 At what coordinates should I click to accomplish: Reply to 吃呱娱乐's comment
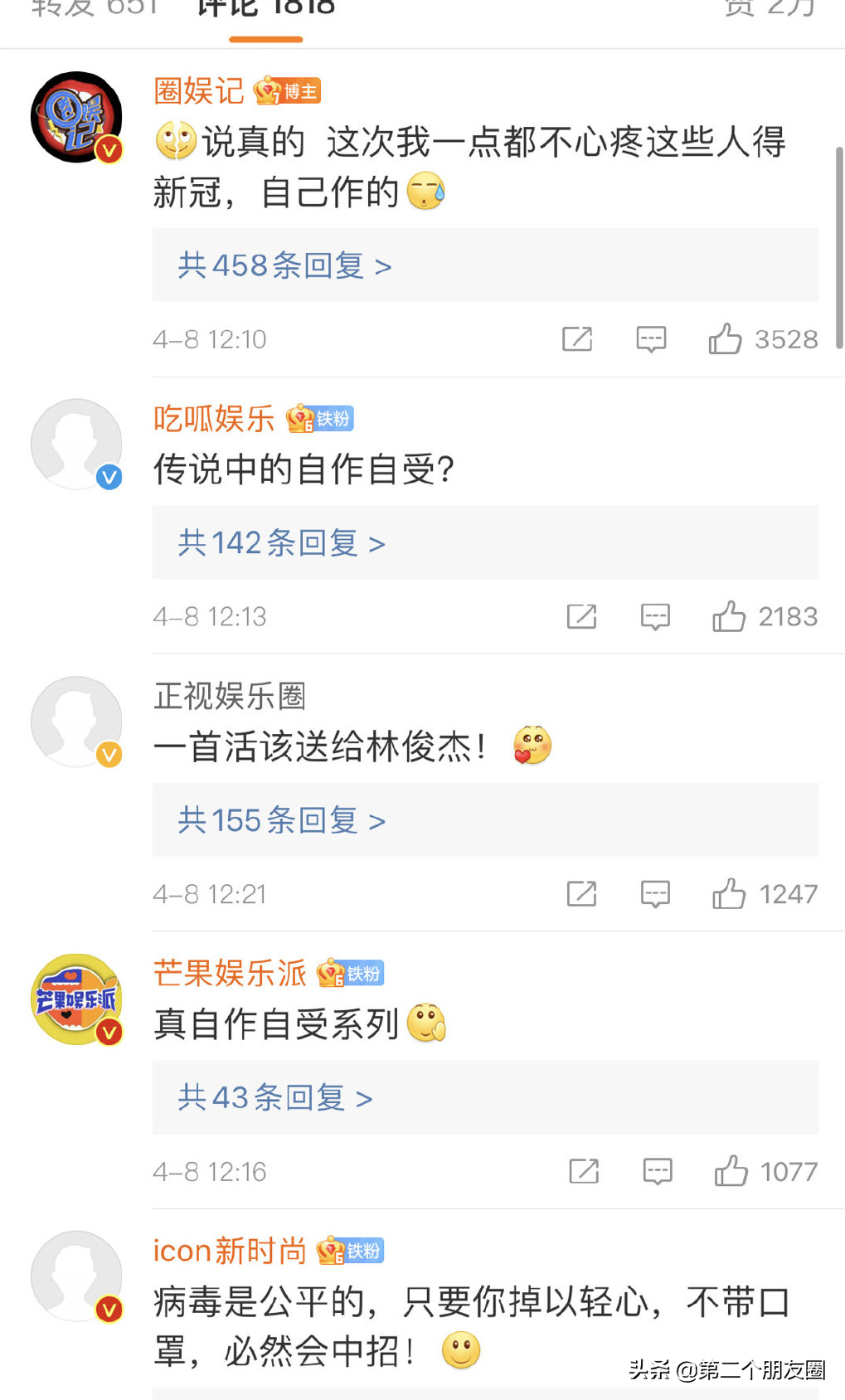pyautogui.click(x=655, y=616)
